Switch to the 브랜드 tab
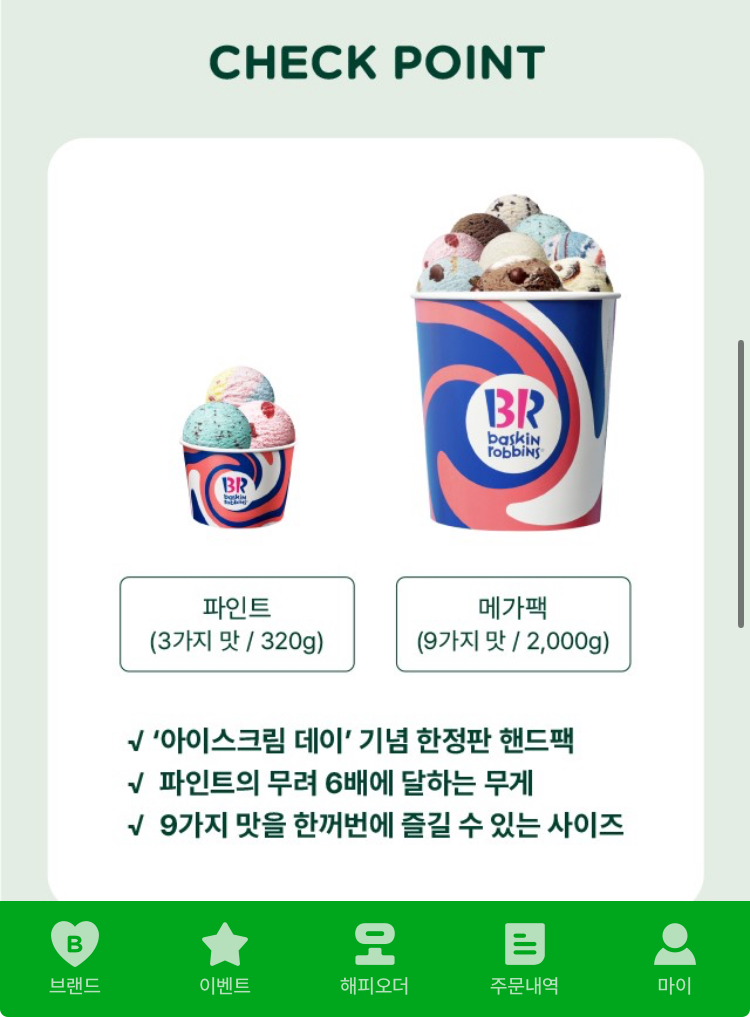This screenshot has width=750, height=1017. click(75, 958)
